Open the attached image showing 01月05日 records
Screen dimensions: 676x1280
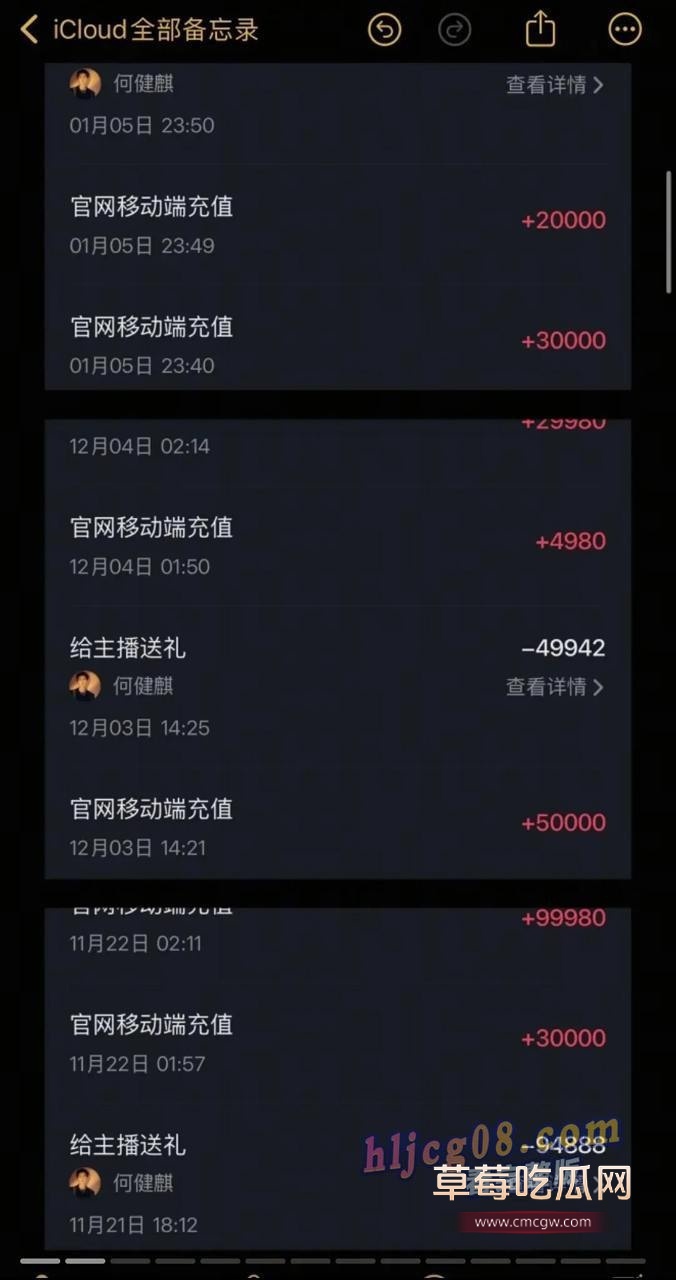[x=338, y=225]
